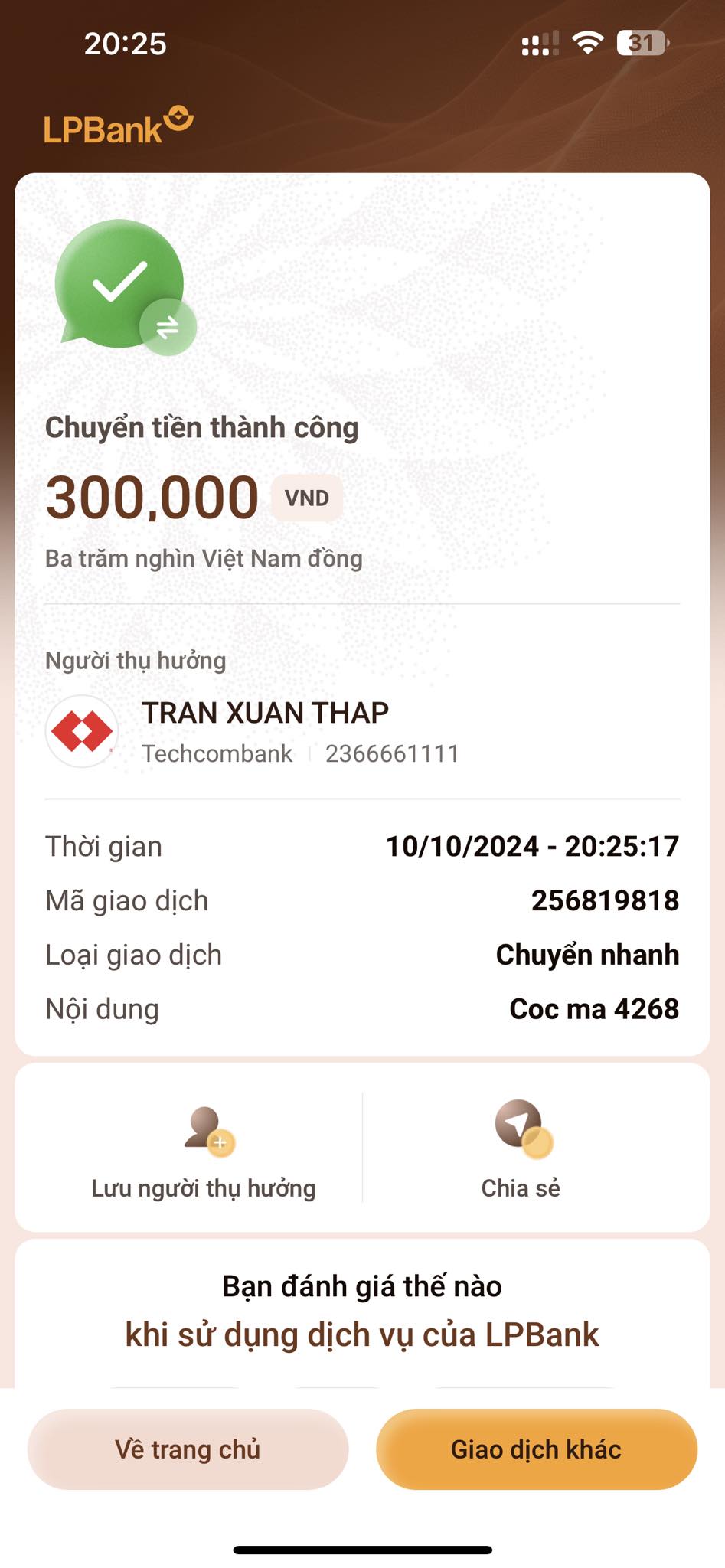
Task: Start another transaction with Giao dịch khác
Action: click(536, 1449)
